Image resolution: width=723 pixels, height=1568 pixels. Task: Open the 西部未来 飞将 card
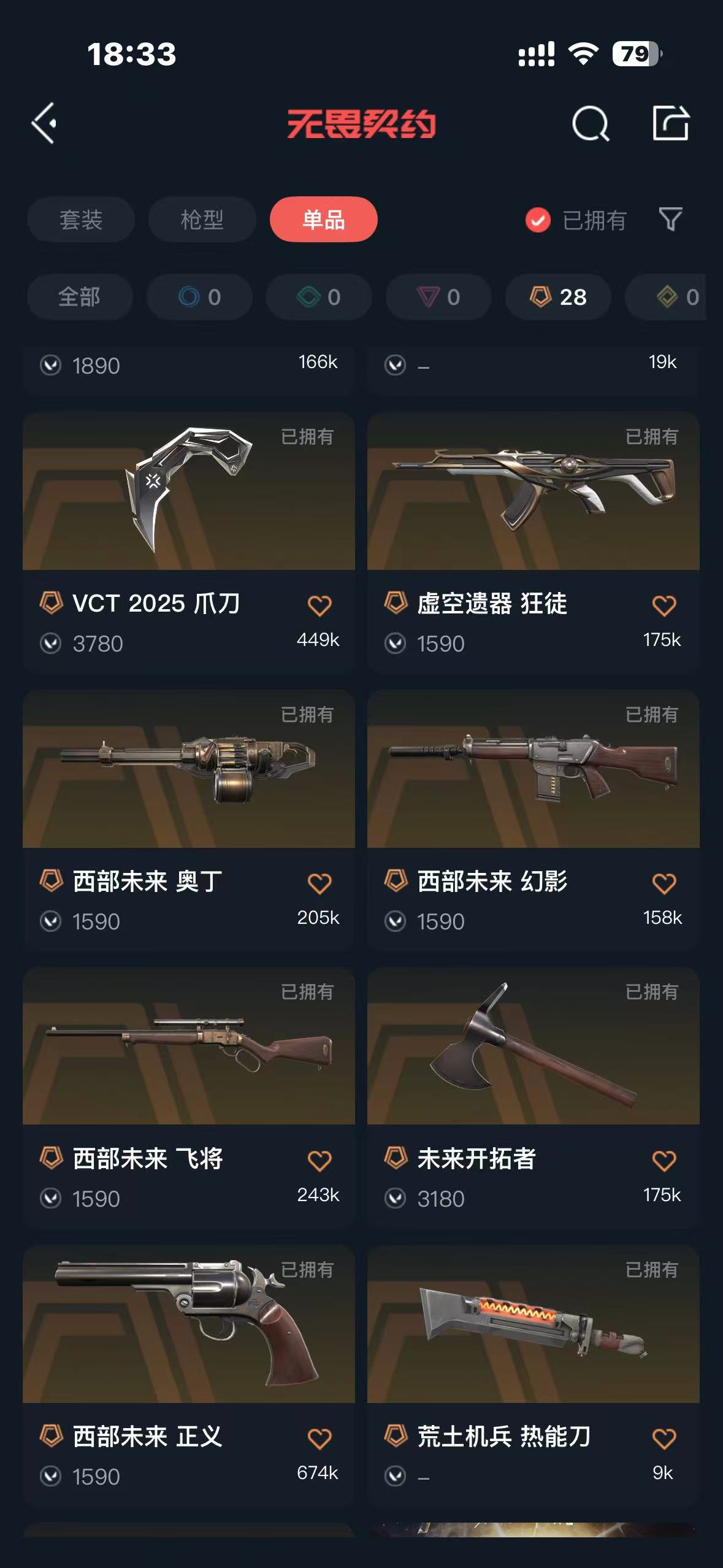tap(188, 1047)
